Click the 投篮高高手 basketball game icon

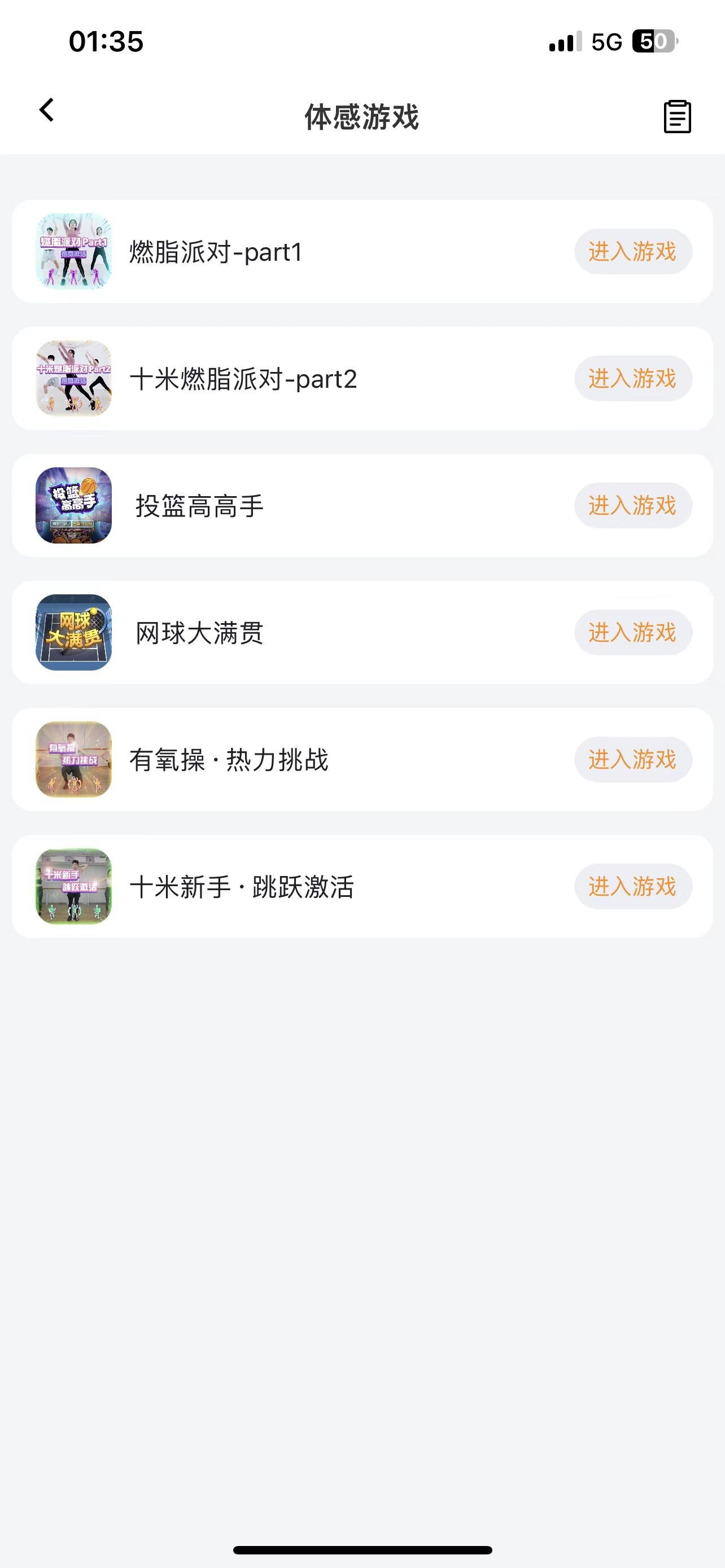click(75, 506)
